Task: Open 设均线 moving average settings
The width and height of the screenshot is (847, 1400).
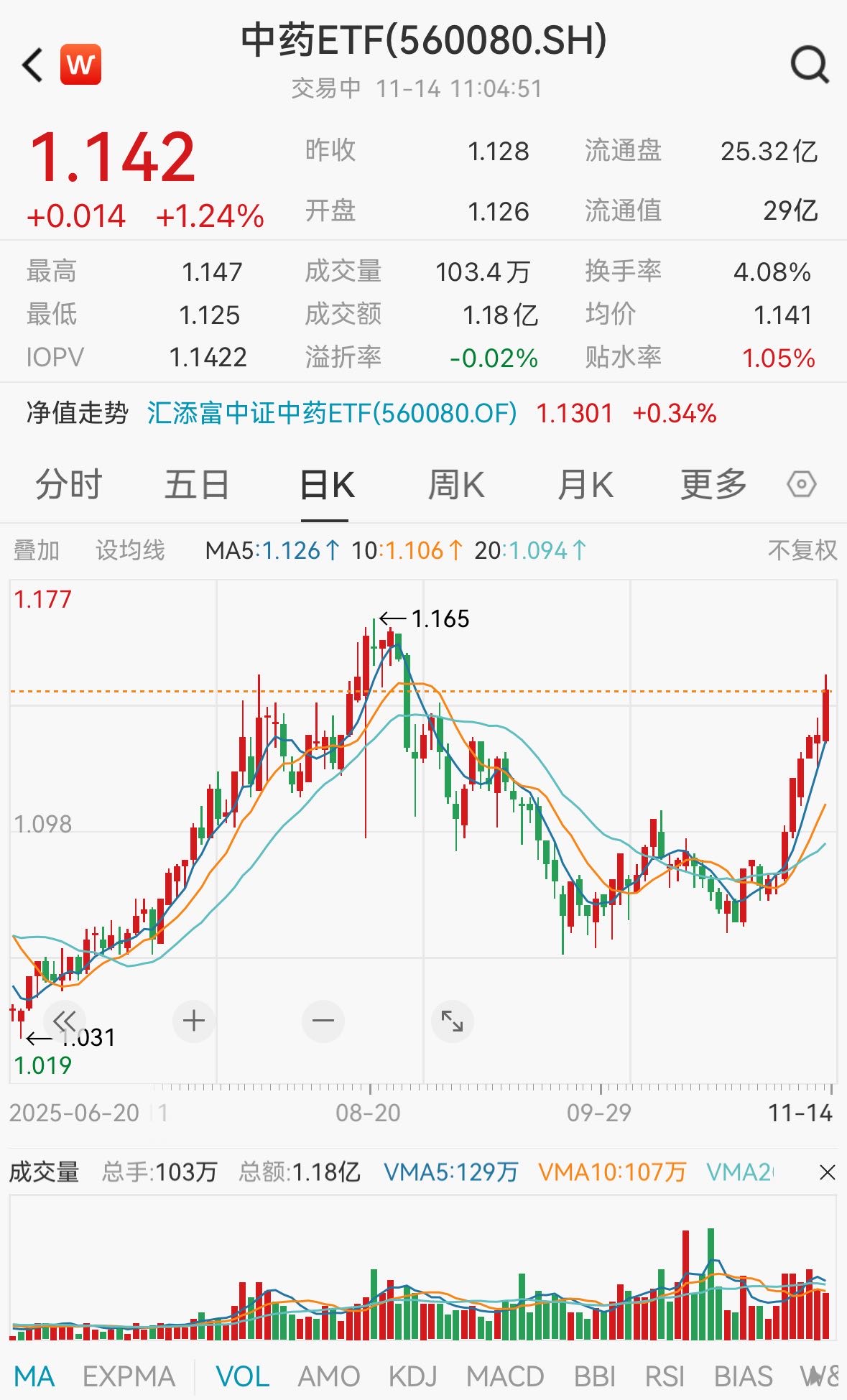Action: pyautogui.click(x=131, y=550)
